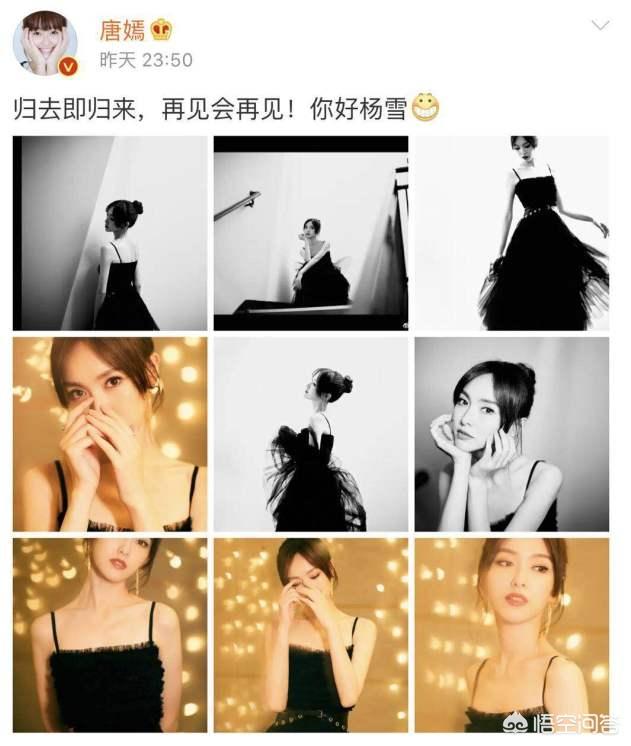Open the 唐嫣 username profile link

pos(122,29)
